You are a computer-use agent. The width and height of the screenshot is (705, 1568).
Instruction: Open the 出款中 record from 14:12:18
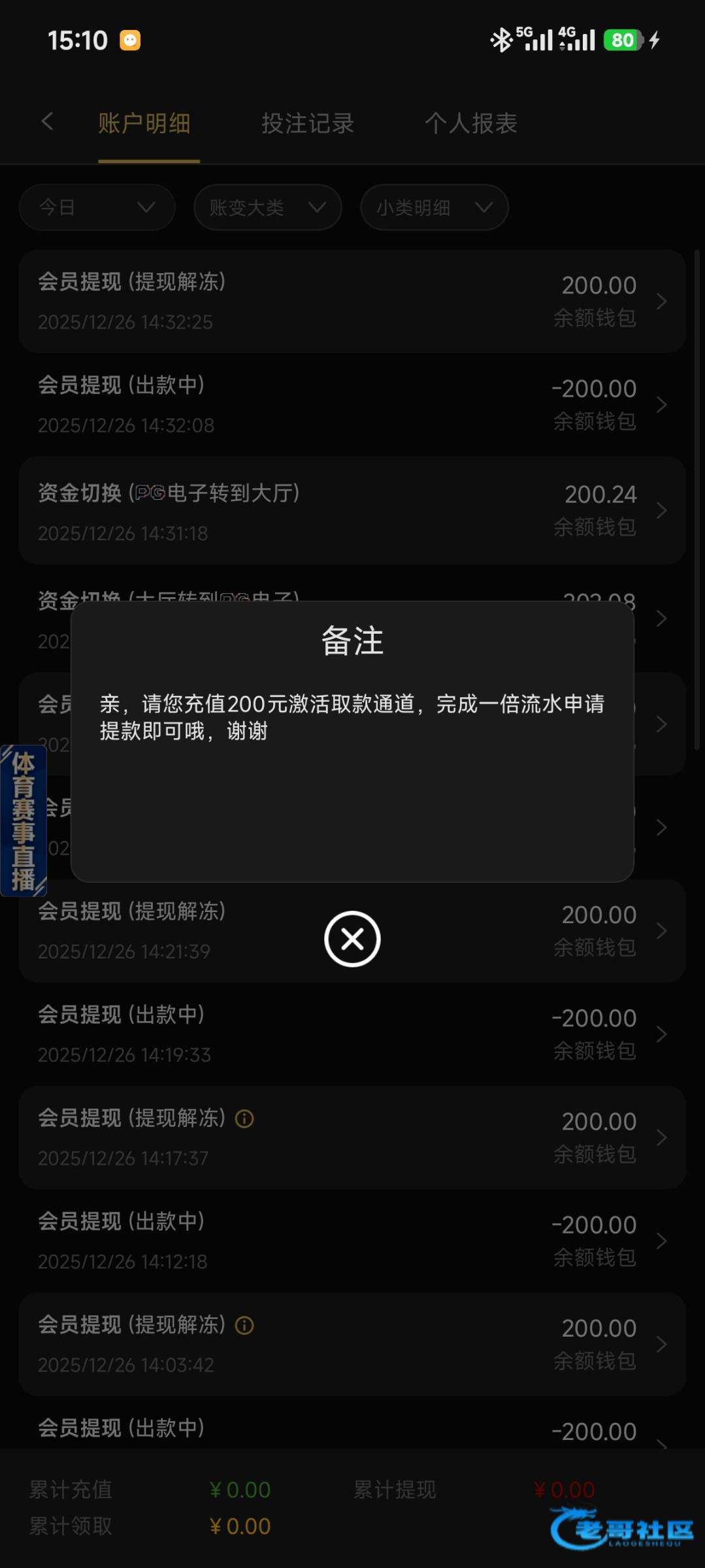[x=352, y=1240]
